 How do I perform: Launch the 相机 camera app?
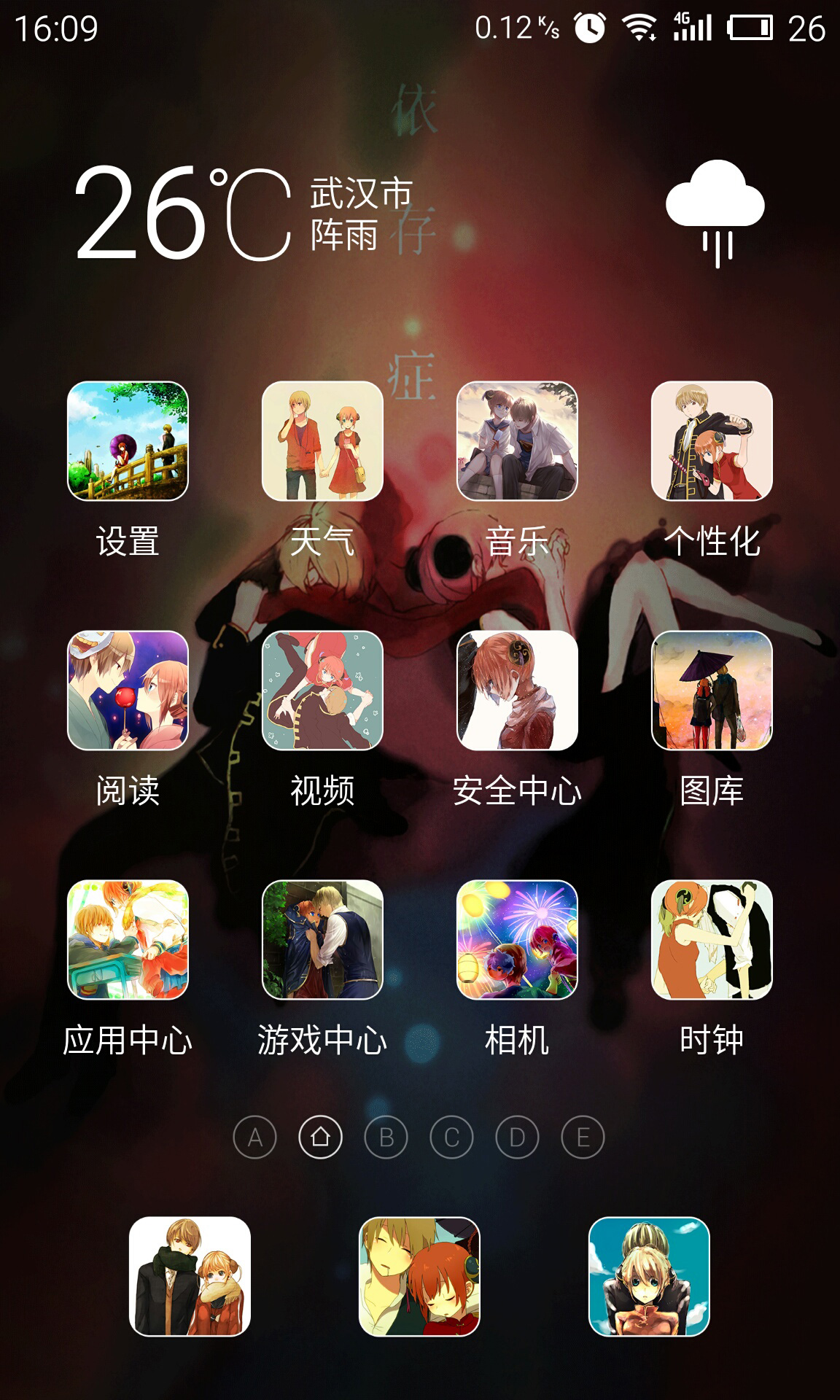[517, 940]
